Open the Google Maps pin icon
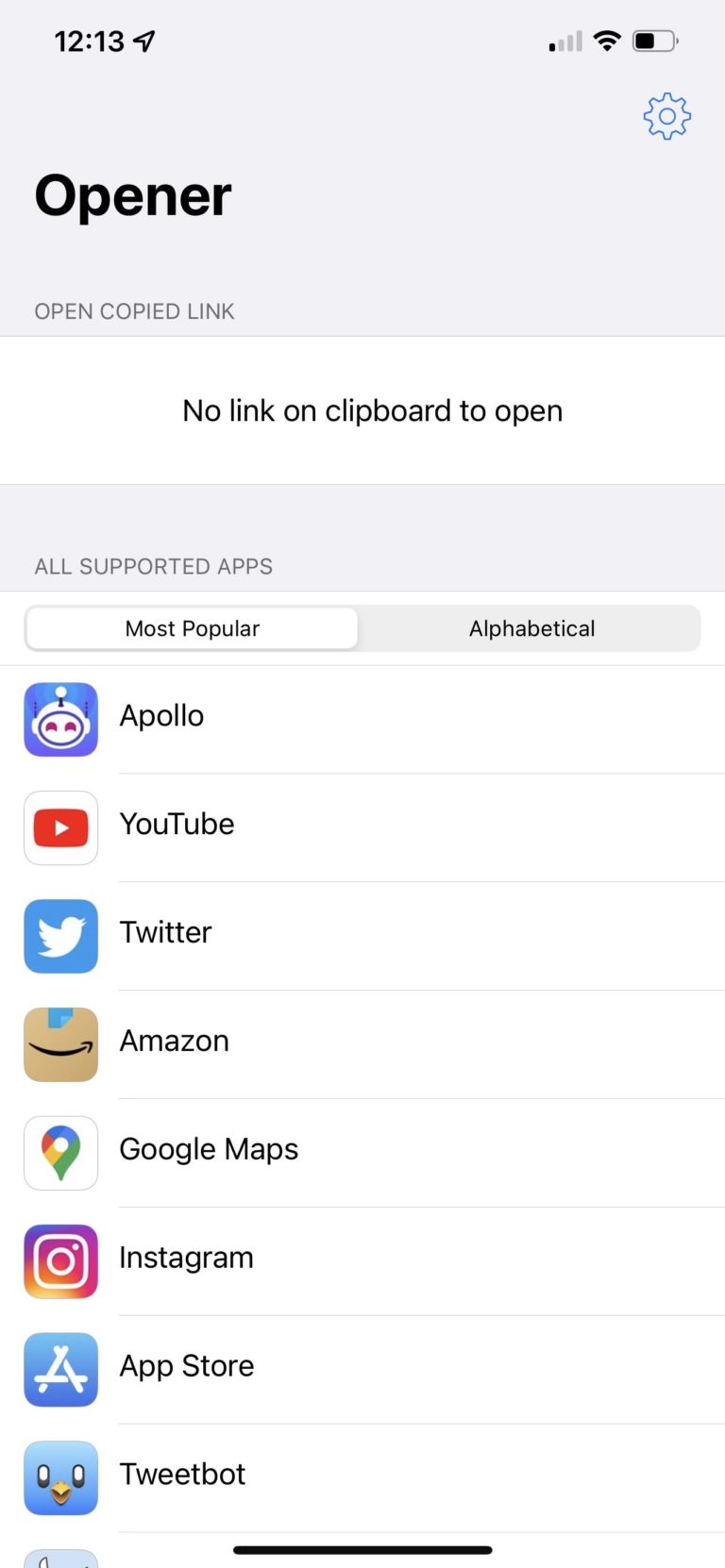The image size is (725, 1568). coord(60,1153)
